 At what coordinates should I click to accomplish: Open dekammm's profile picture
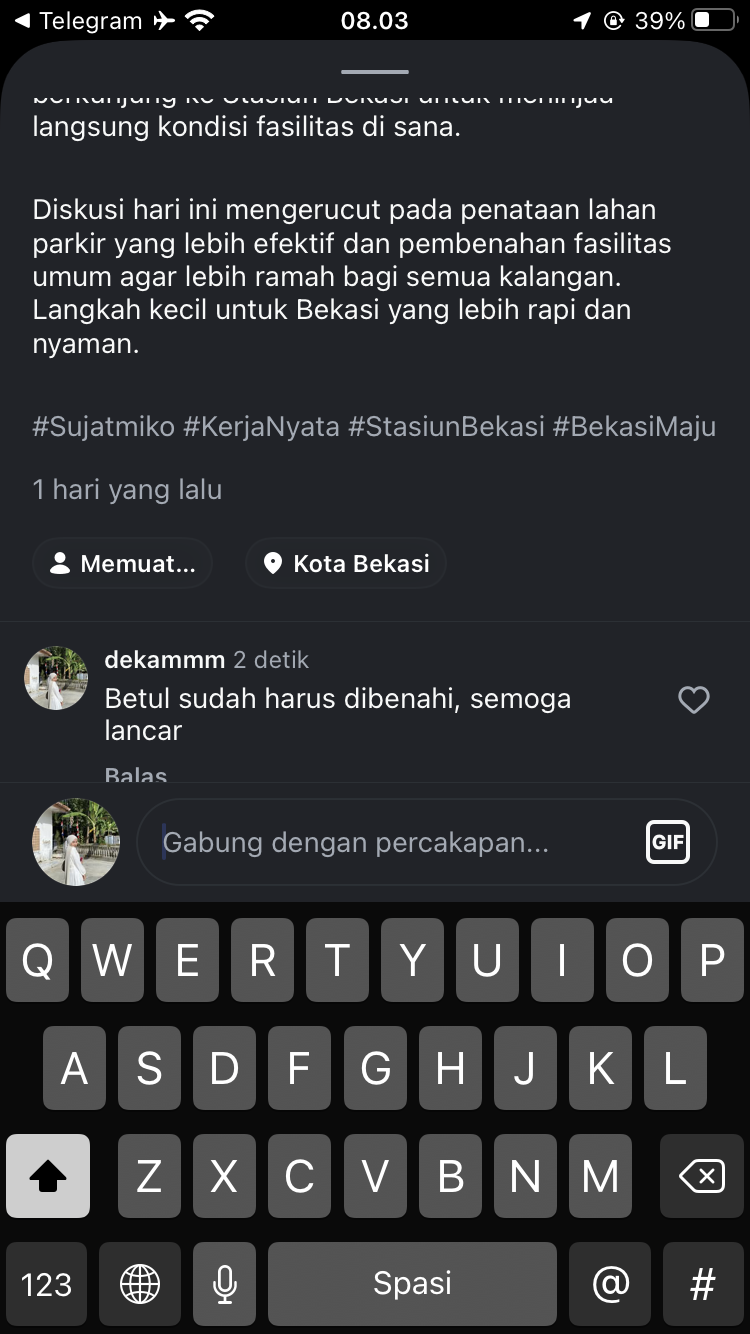pos(56,678)
